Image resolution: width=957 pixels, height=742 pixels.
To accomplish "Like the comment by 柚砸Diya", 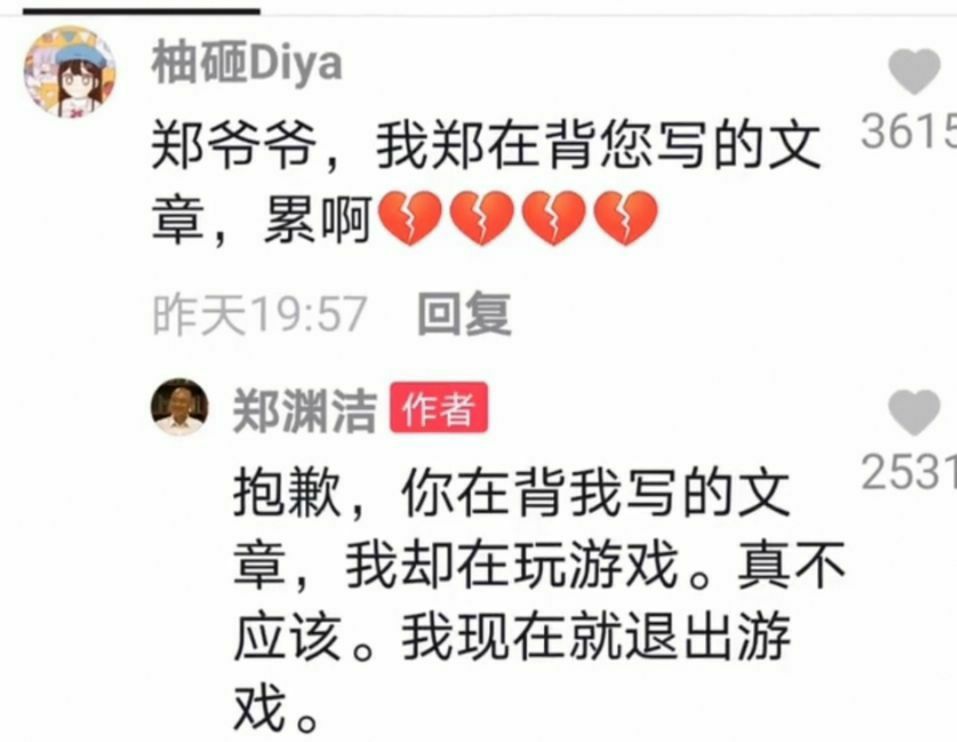I will (x=914, y=73).
